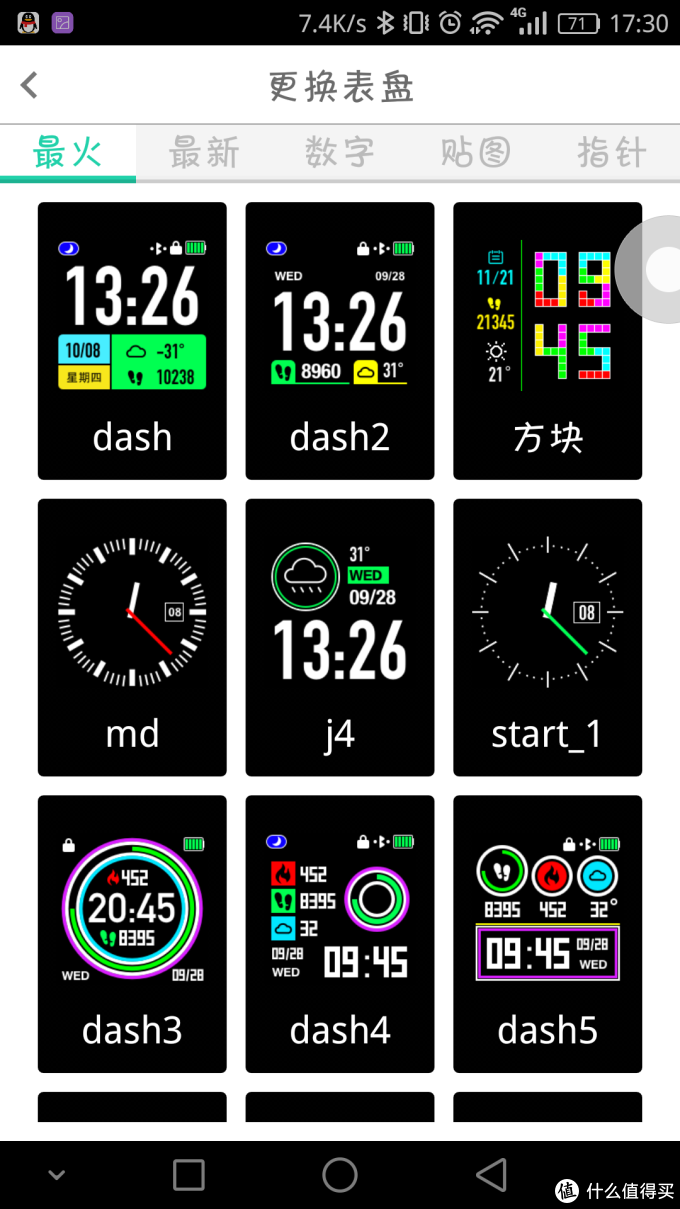
Task: Go to the system home screen
Action: (x=340, y=1175)
